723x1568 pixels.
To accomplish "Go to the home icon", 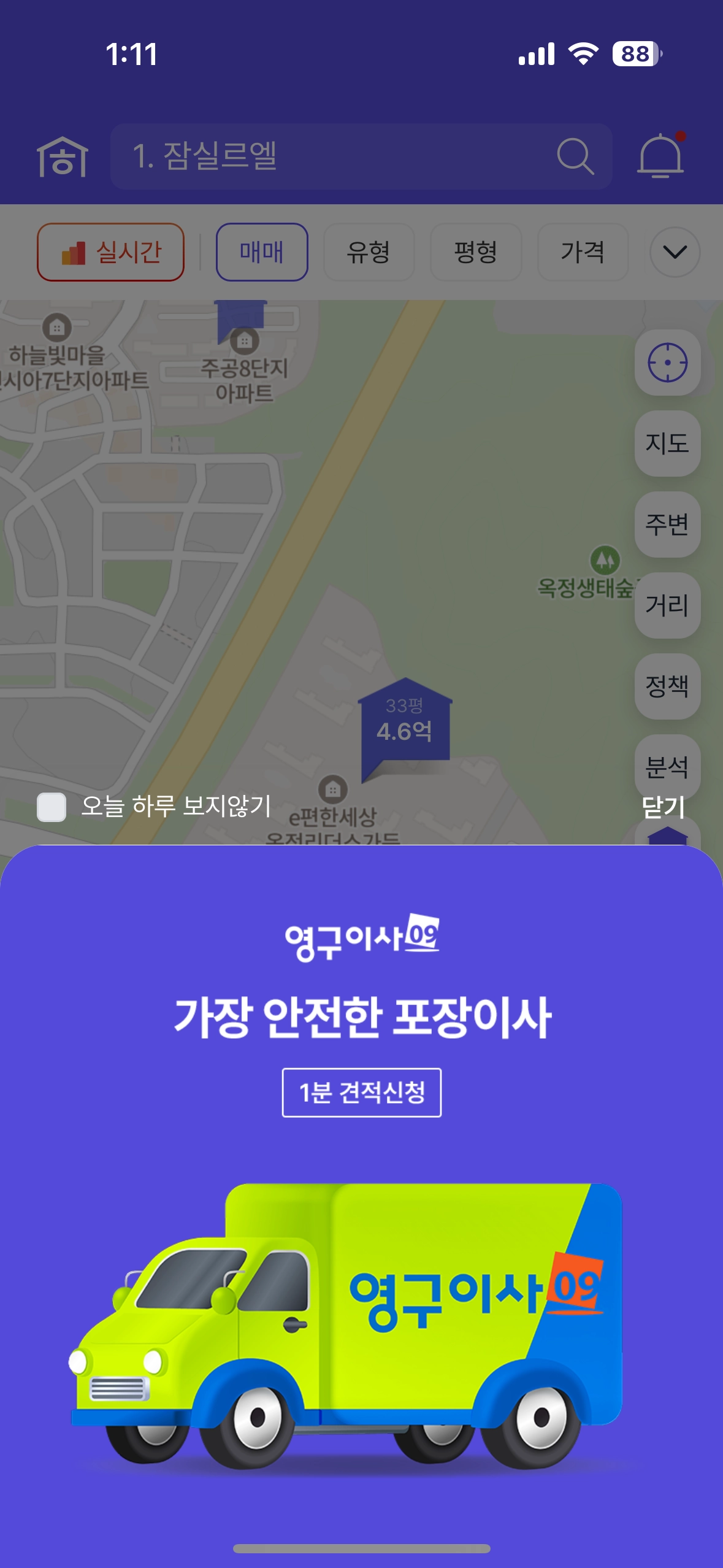I will pos(63,156).
